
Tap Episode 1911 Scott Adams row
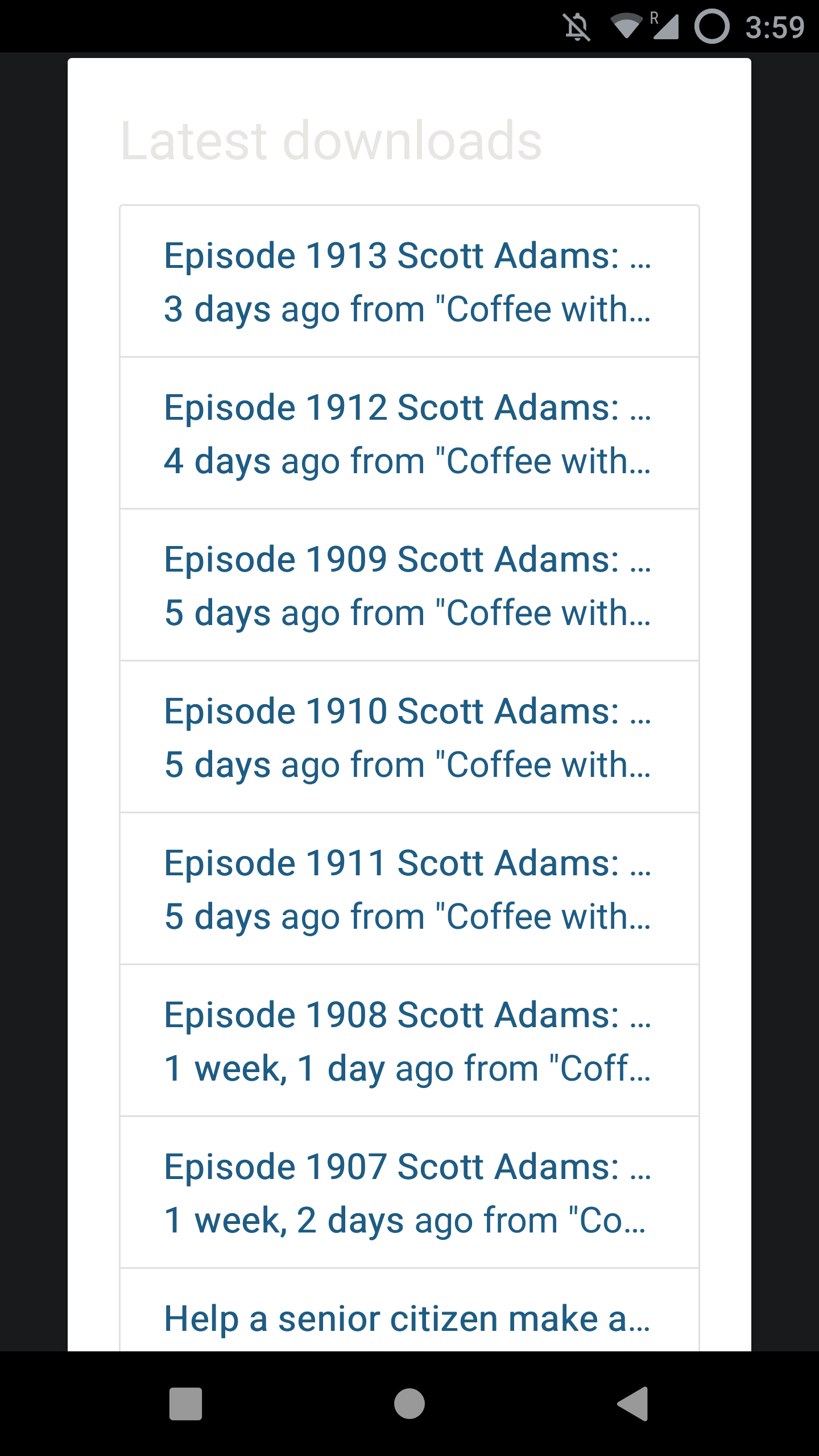(408, 890)
